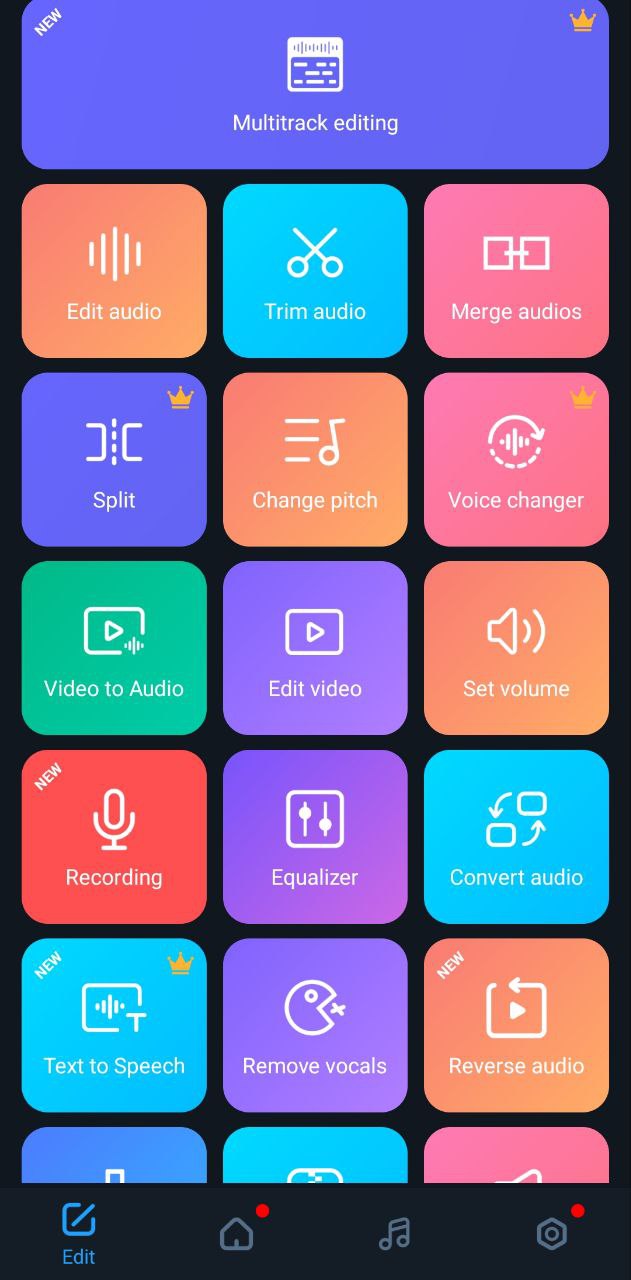Screen dimensions: 631x1280
Task: Switch to the music note tab
Action: [x=395, y=1234]
